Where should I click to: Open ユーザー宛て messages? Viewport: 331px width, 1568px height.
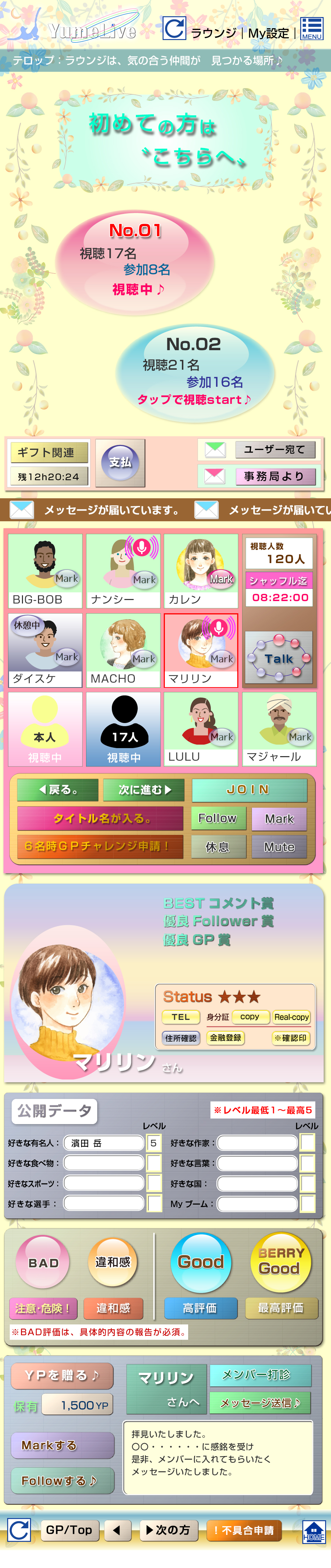click(275, 450)
